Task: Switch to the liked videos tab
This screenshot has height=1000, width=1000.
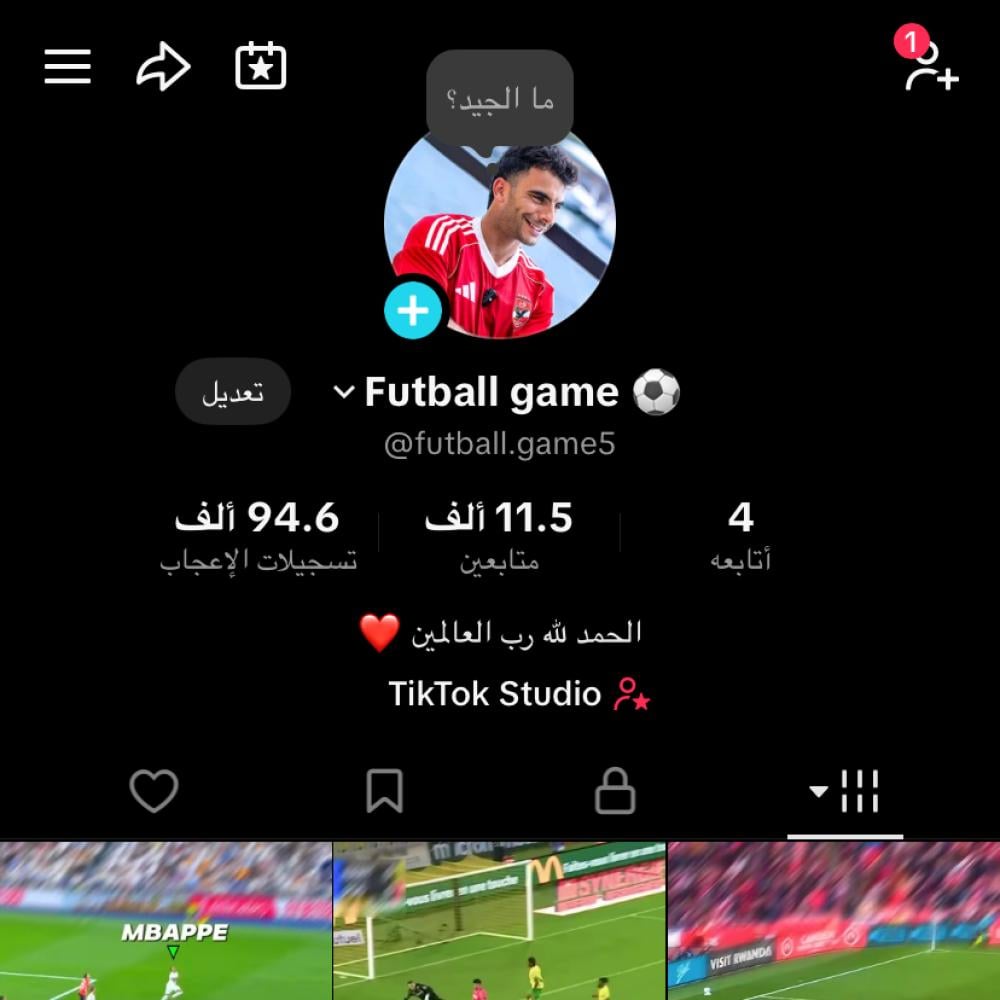Action: 154,792
